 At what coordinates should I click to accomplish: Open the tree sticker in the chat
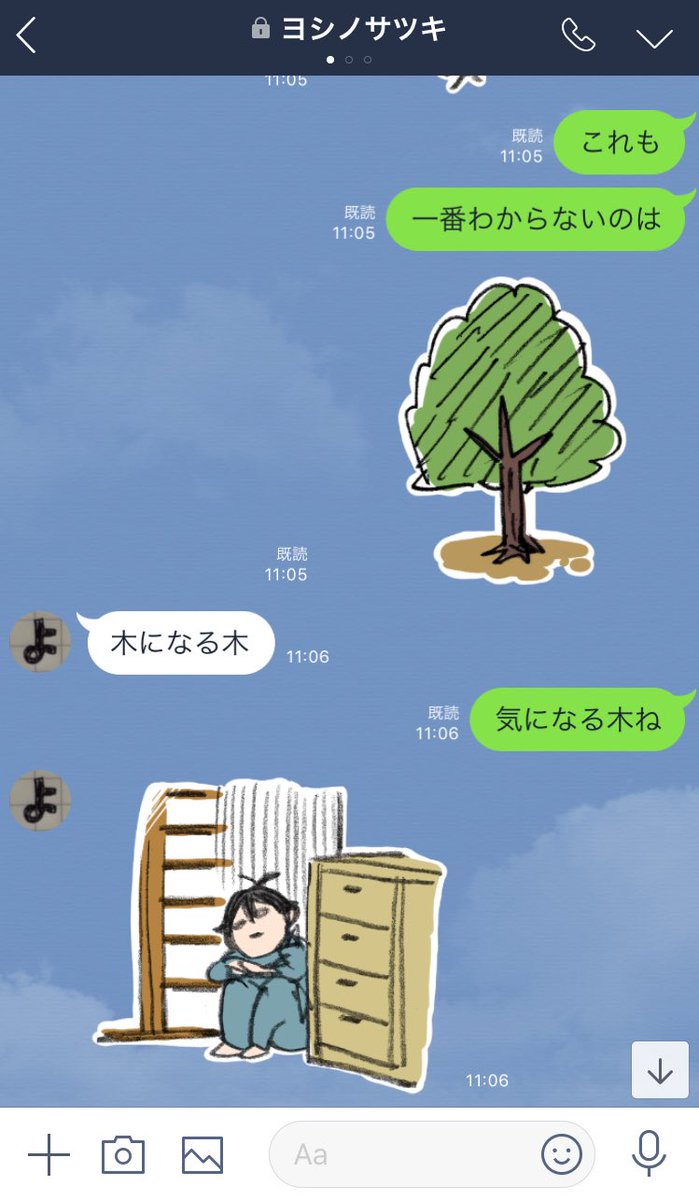point(512,430)
